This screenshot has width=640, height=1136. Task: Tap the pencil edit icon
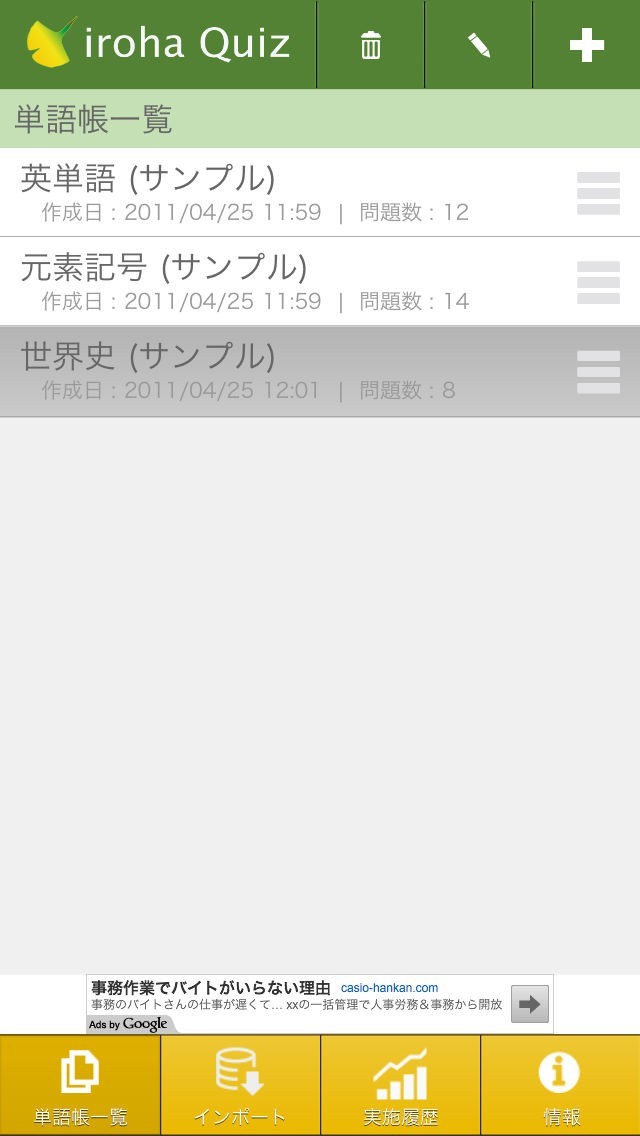(x=479, y=46)
